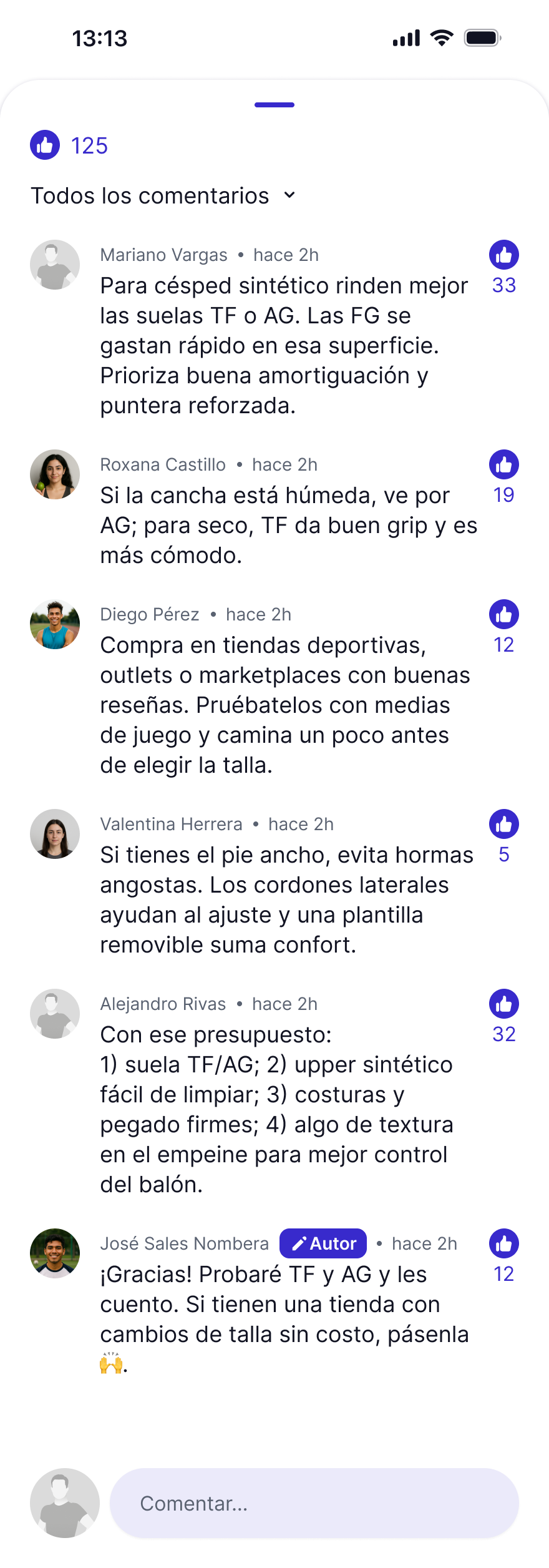This screenshot has height=1568, width=549.
Task: Expand the Todos los comentarios filter
Action: pos(163,195)
